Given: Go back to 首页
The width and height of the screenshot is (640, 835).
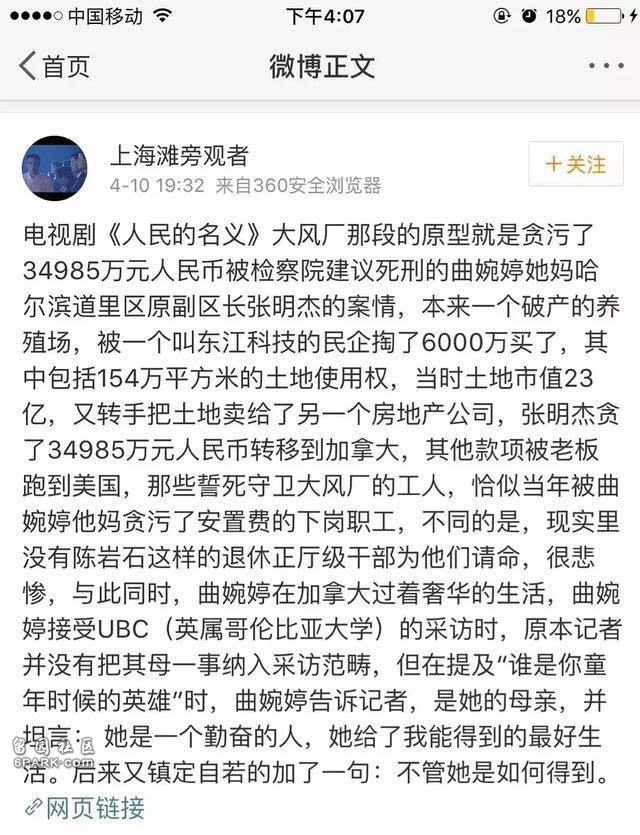Looking at the screenshot, I should click(55, 67).
